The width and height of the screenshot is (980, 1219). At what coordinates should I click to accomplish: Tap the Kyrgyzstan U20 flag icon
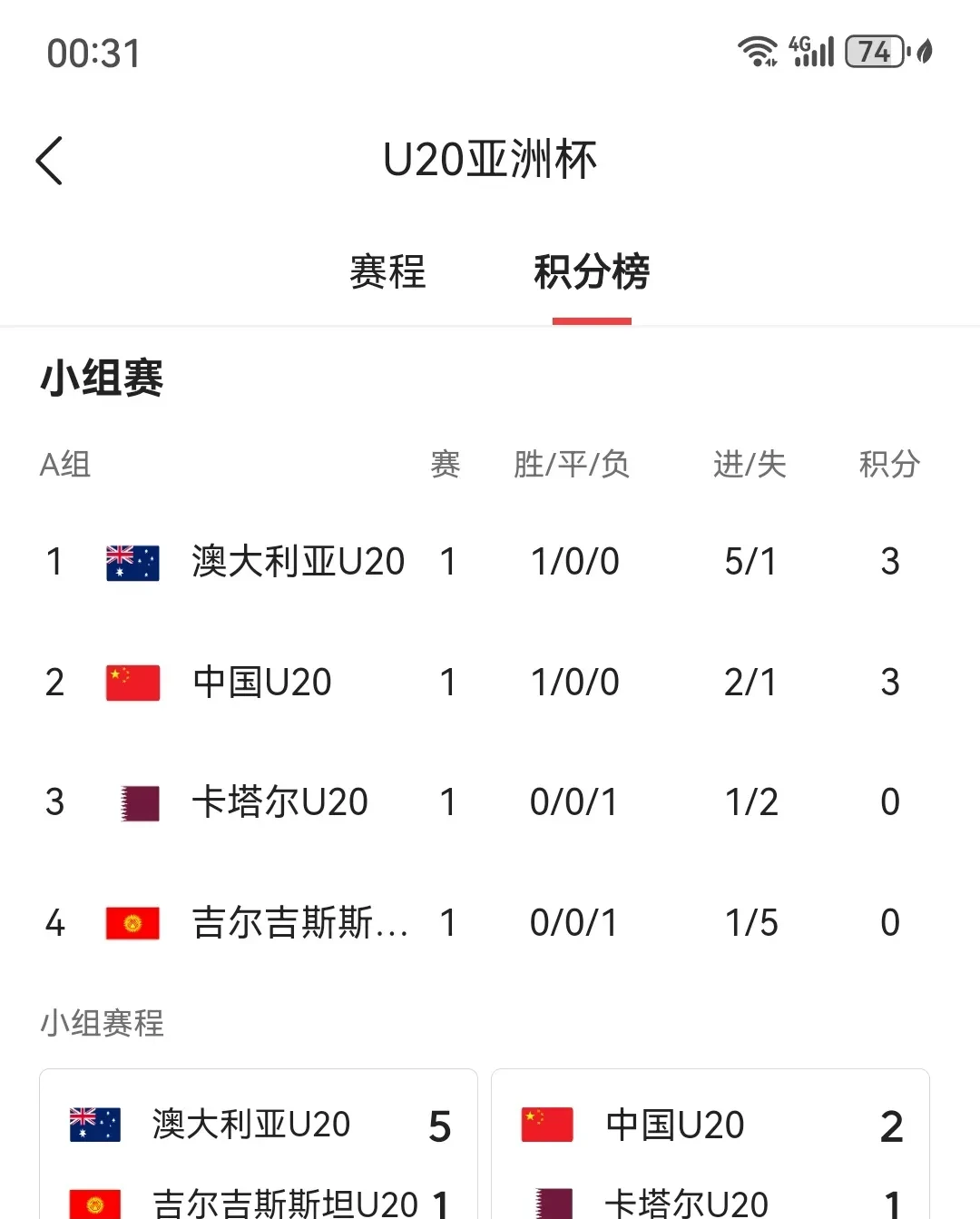point(132,923)
